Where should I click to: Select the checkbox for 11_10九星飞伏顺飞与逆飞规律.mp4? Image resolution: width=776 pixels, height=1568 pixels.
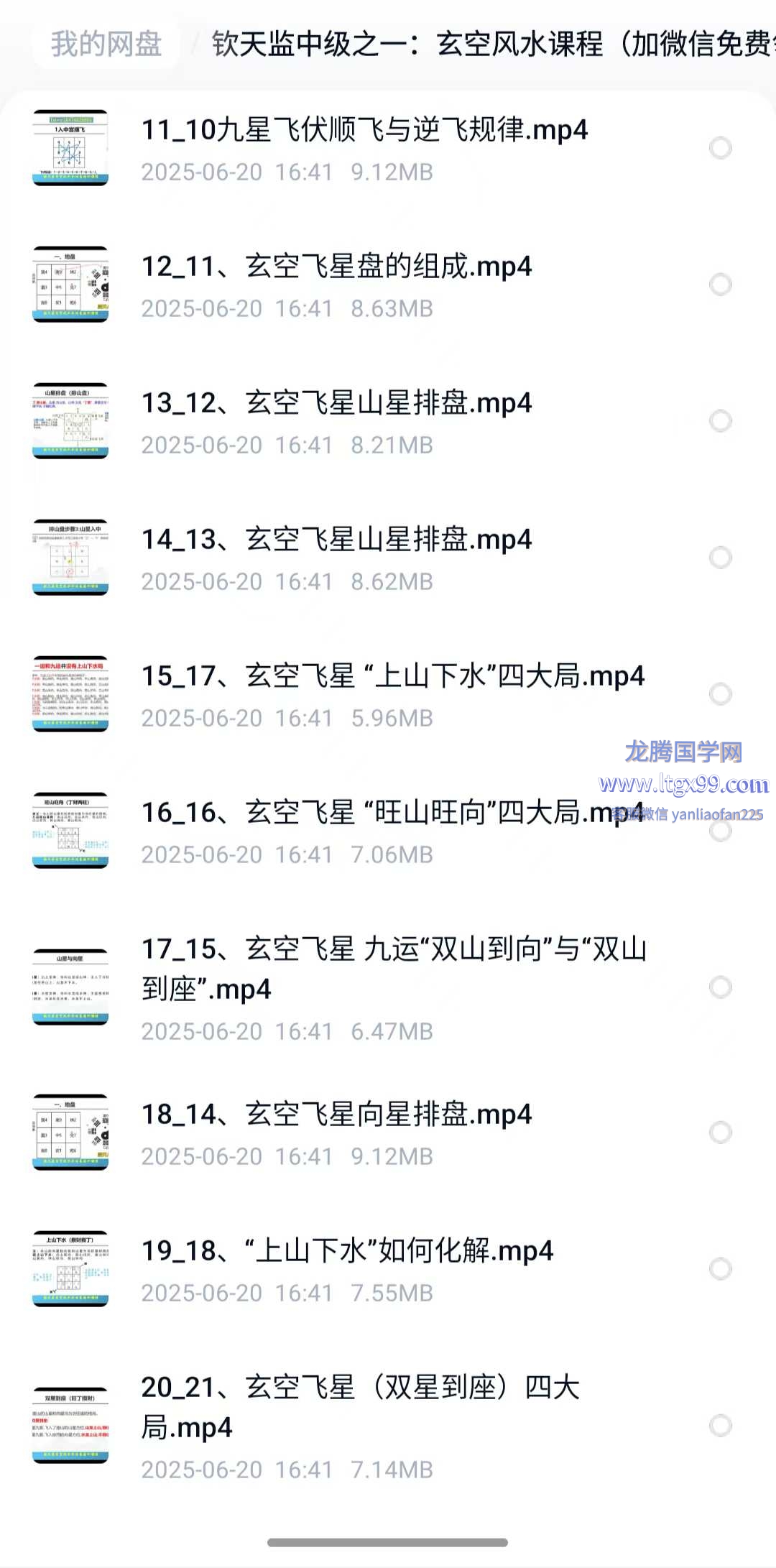pos(720,148)
